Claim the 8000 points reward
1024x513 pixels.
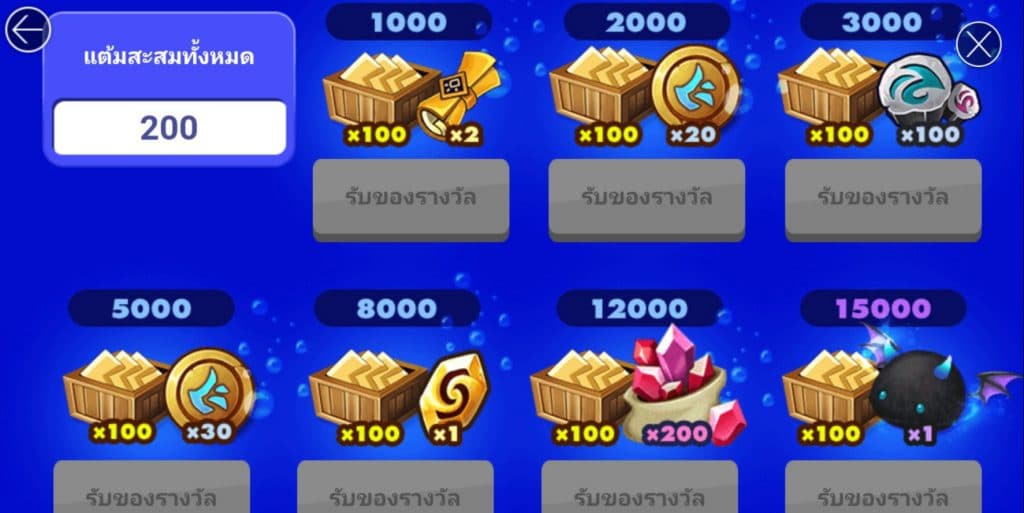(395, 490)
